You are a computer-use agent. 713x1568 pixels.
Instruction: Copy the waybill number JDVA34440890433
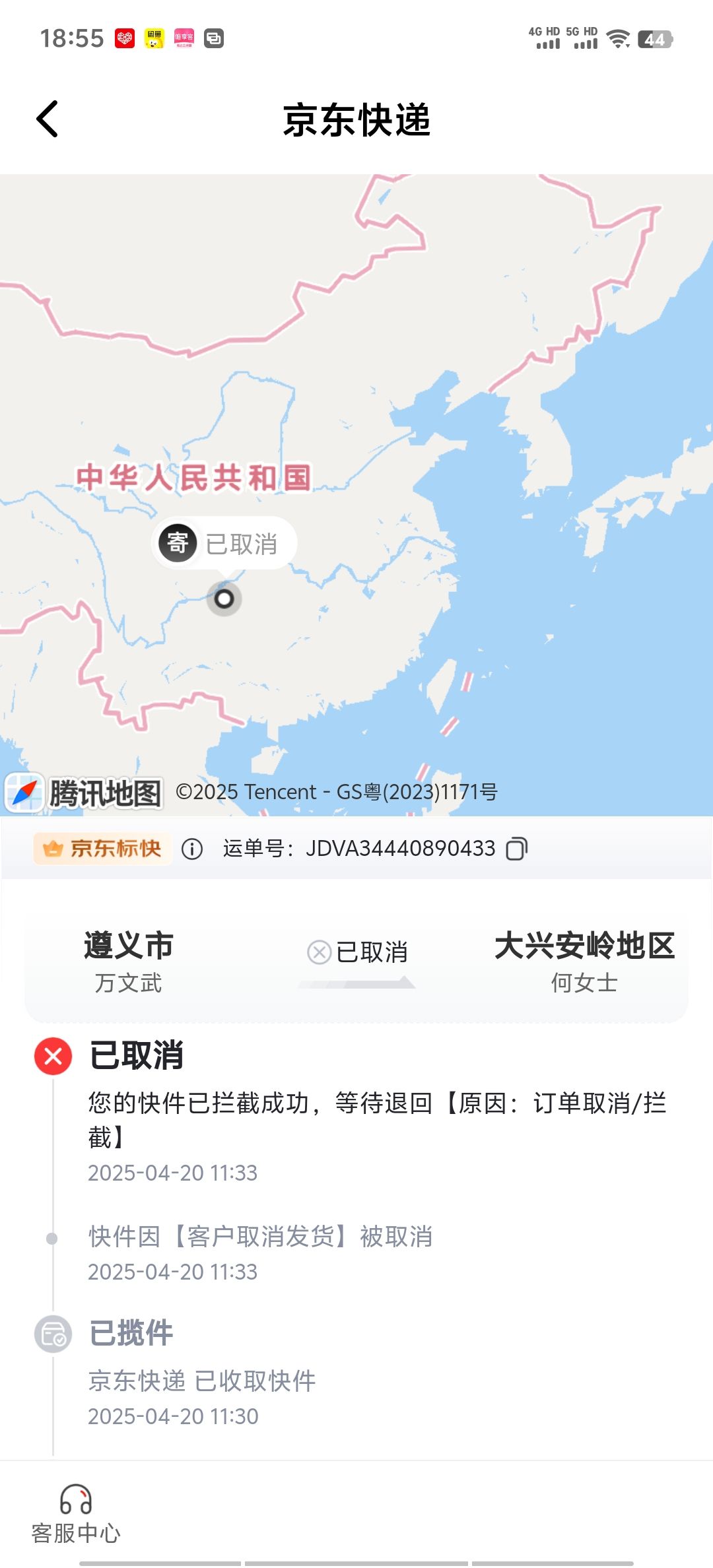pos(517,849)
